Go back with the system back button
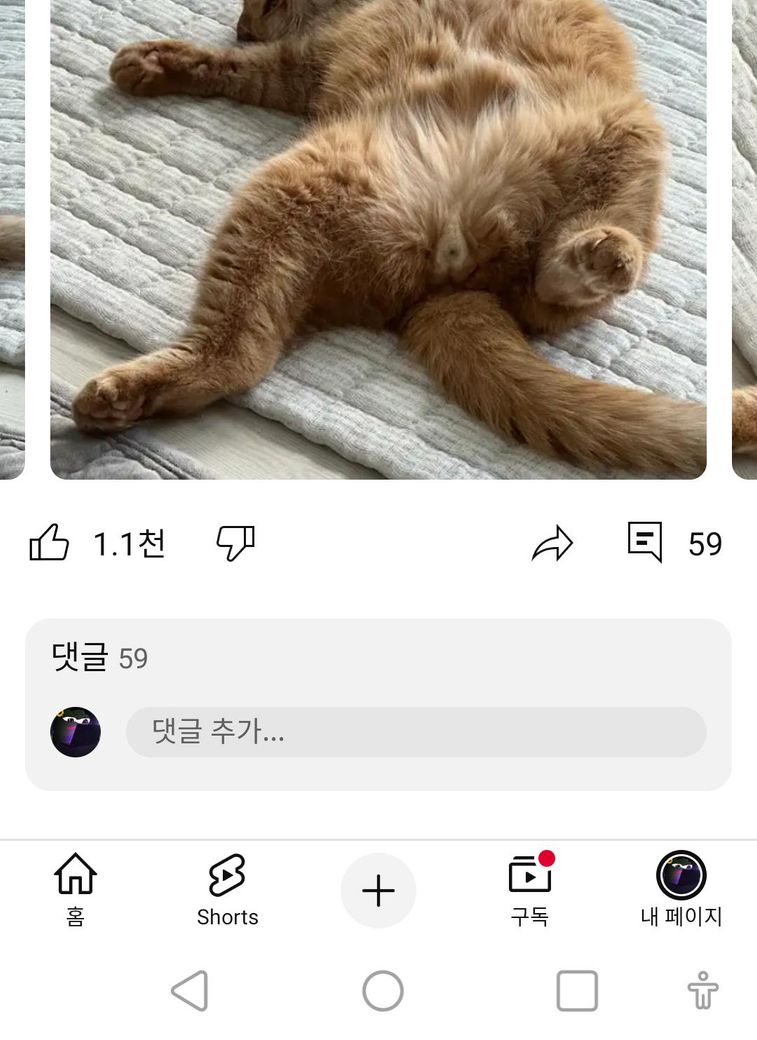Screen dimensions: 757x1040 pos(189,991)
